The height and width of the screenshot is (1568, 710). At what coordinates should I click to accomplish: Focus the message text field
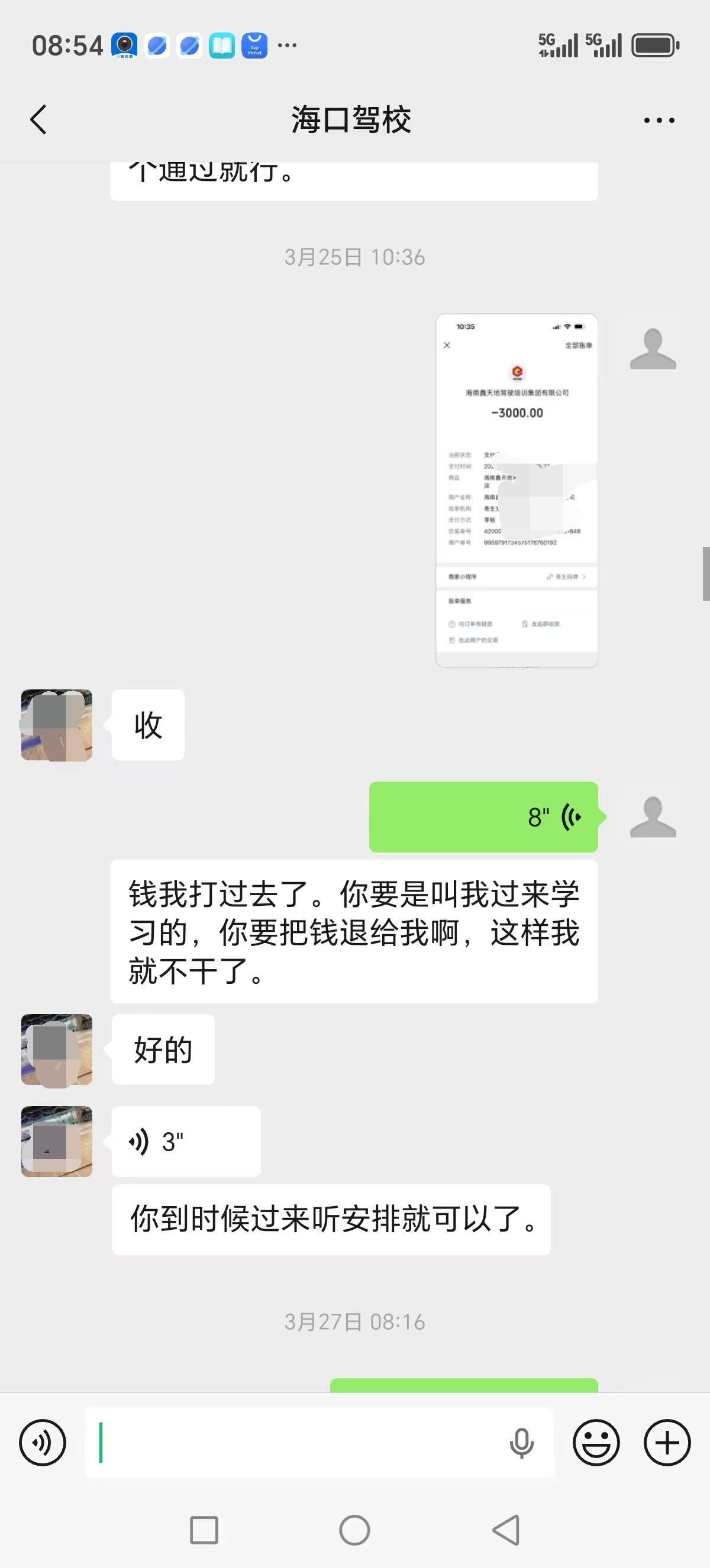[x=298, y=1443]
